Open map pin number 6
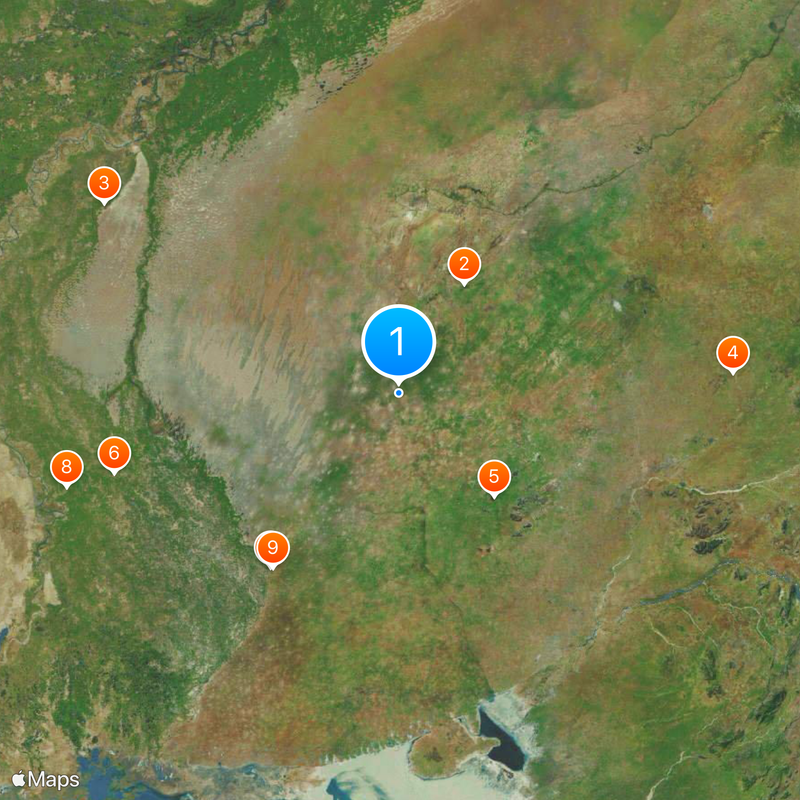The image size is (800, 800). pyautogui.click(x=114, y=453)
